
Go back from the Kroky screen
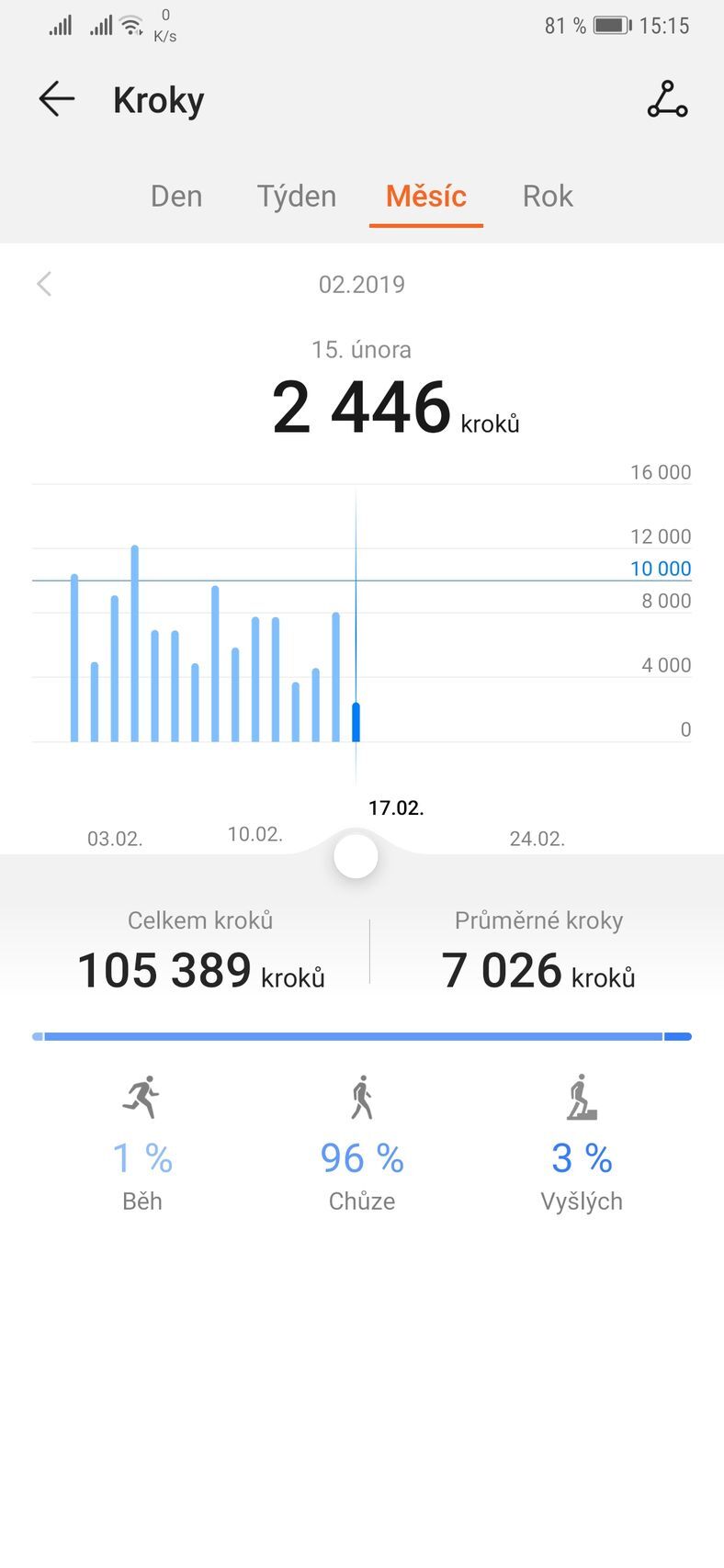56,99
